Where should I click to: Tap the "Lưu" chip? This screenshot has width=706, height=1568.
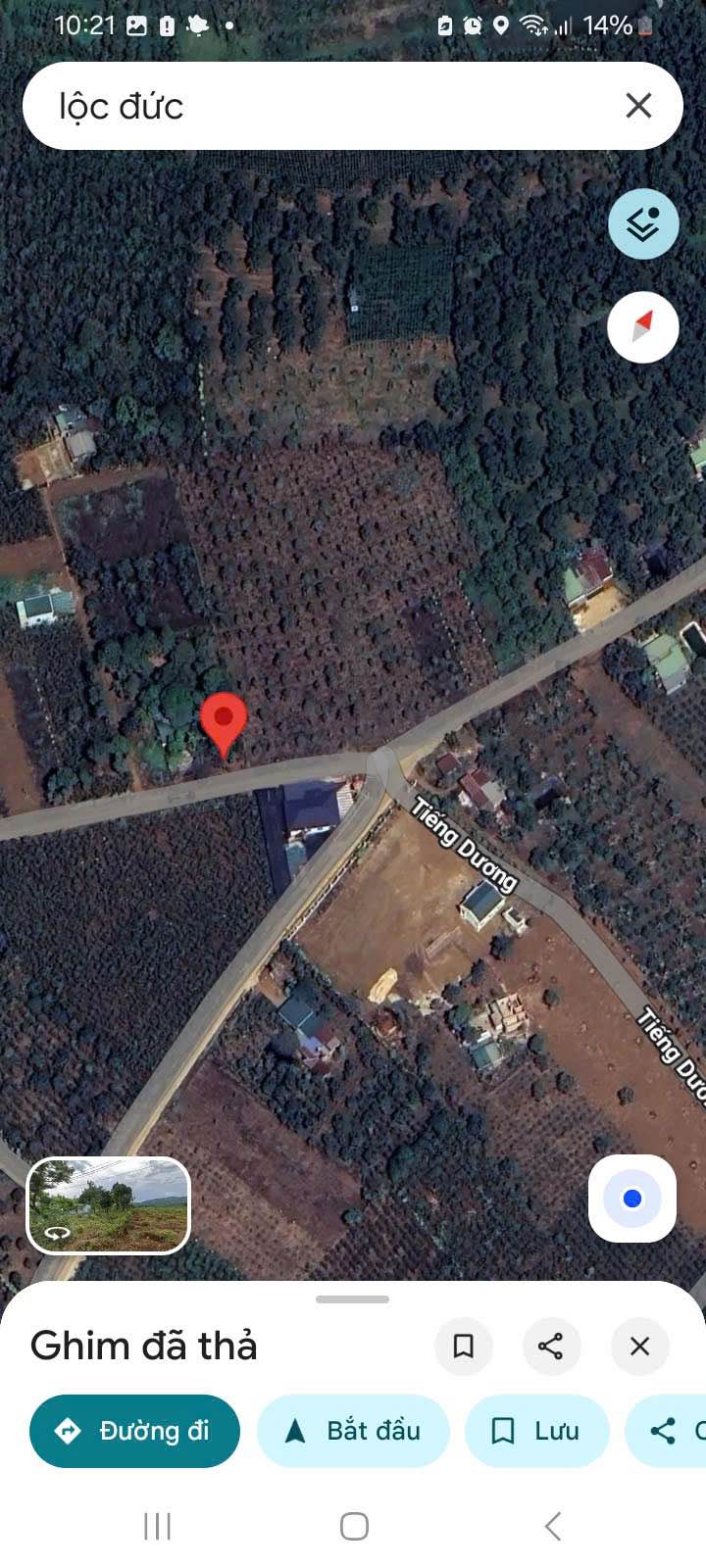[536, 1431]
